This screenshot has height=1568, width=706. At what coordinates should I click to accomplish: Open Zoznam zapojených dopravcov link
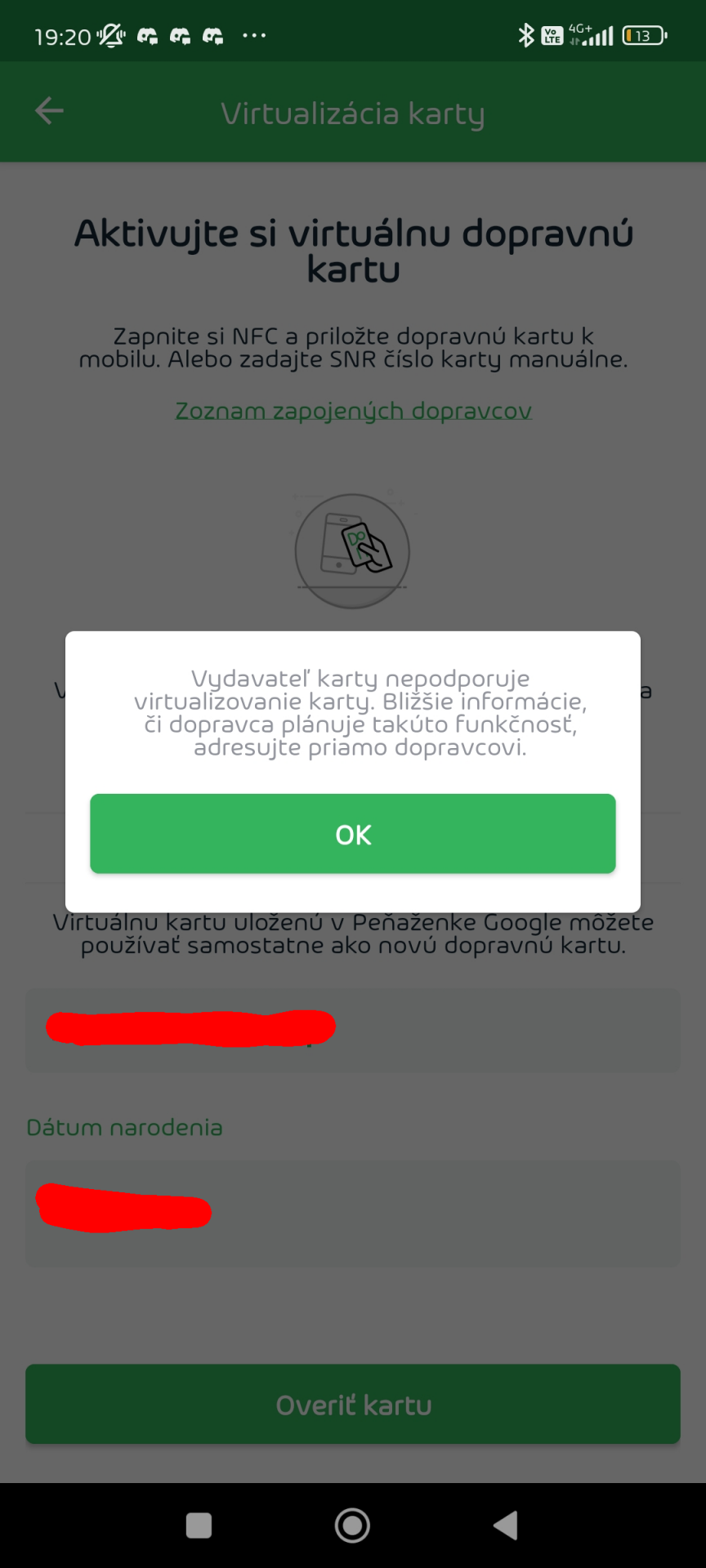pyautogui.click(x=353, y=410)
